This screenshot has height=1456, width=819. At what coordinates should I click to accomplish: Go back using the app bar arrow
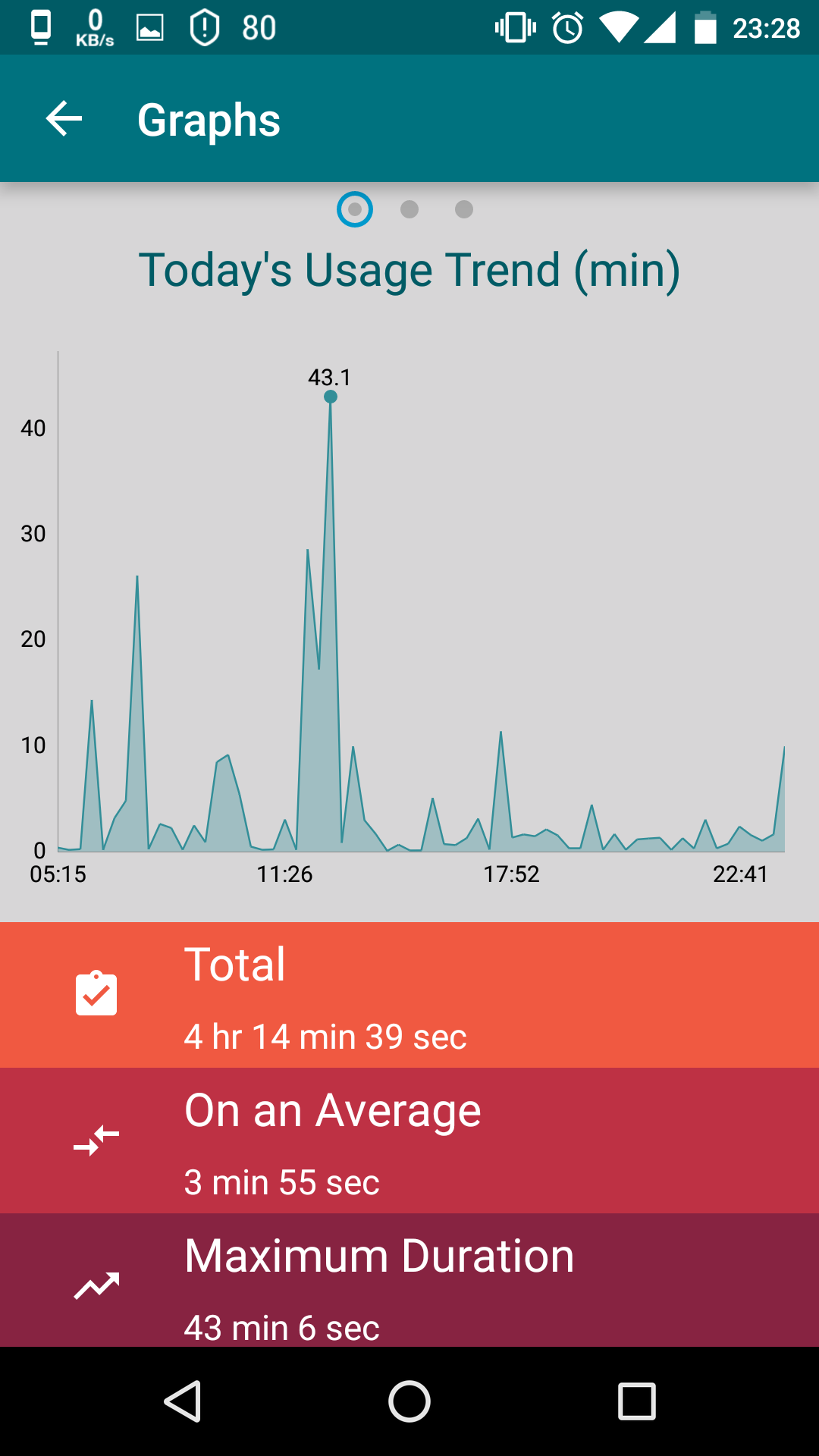click(x=64, y=119)
